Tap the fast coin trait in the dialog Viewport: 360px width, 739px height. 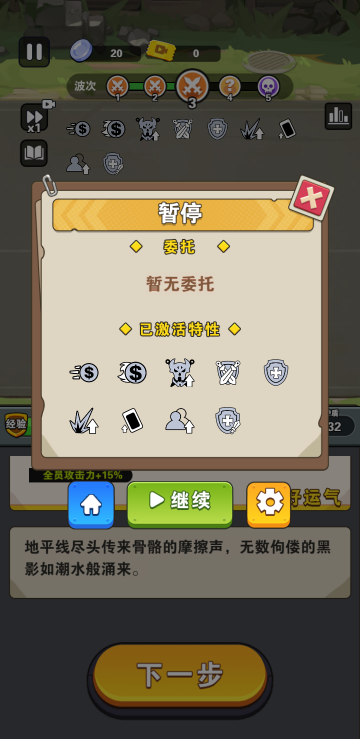(x=84, y=373)
